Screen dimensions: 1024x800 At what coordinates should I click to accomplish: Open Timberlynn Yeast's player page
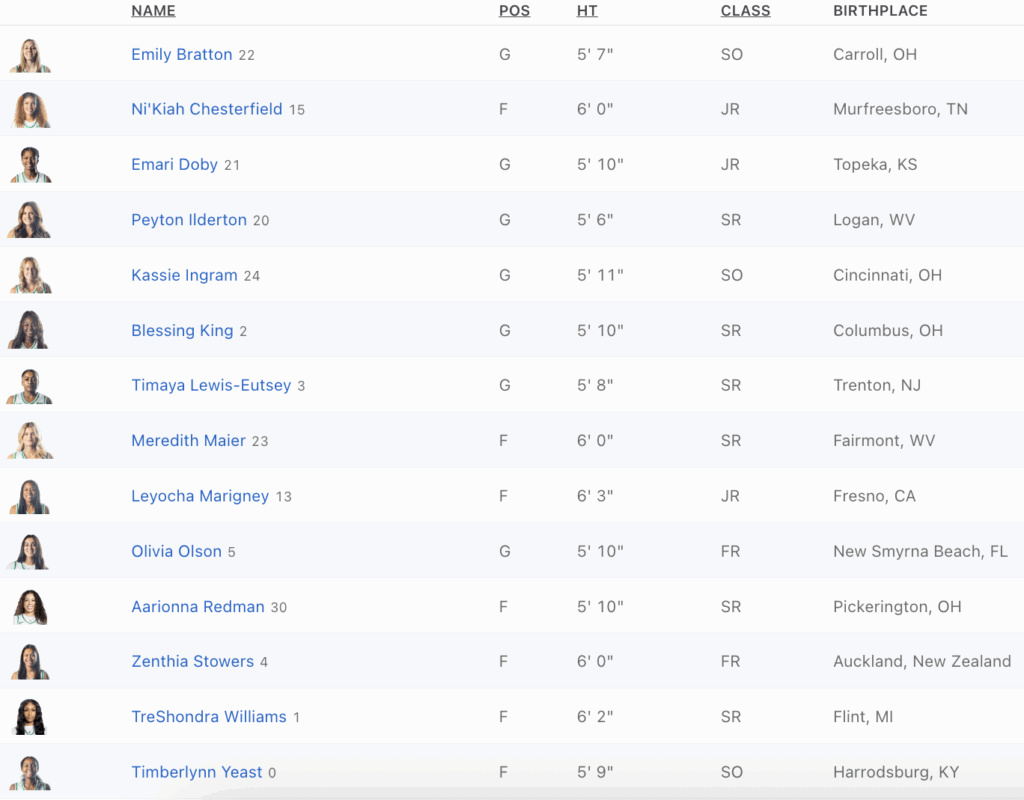point(197,772)
